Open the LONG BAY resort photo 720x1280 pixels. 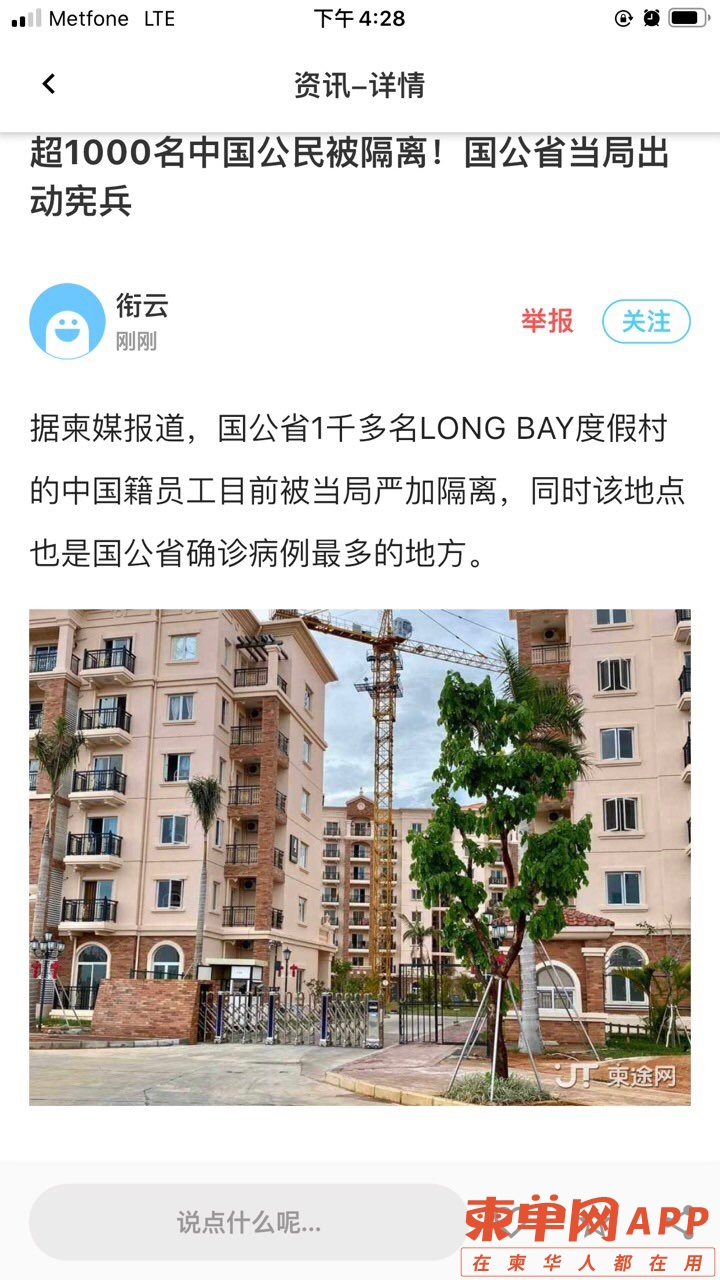click(x=359, y=856)
